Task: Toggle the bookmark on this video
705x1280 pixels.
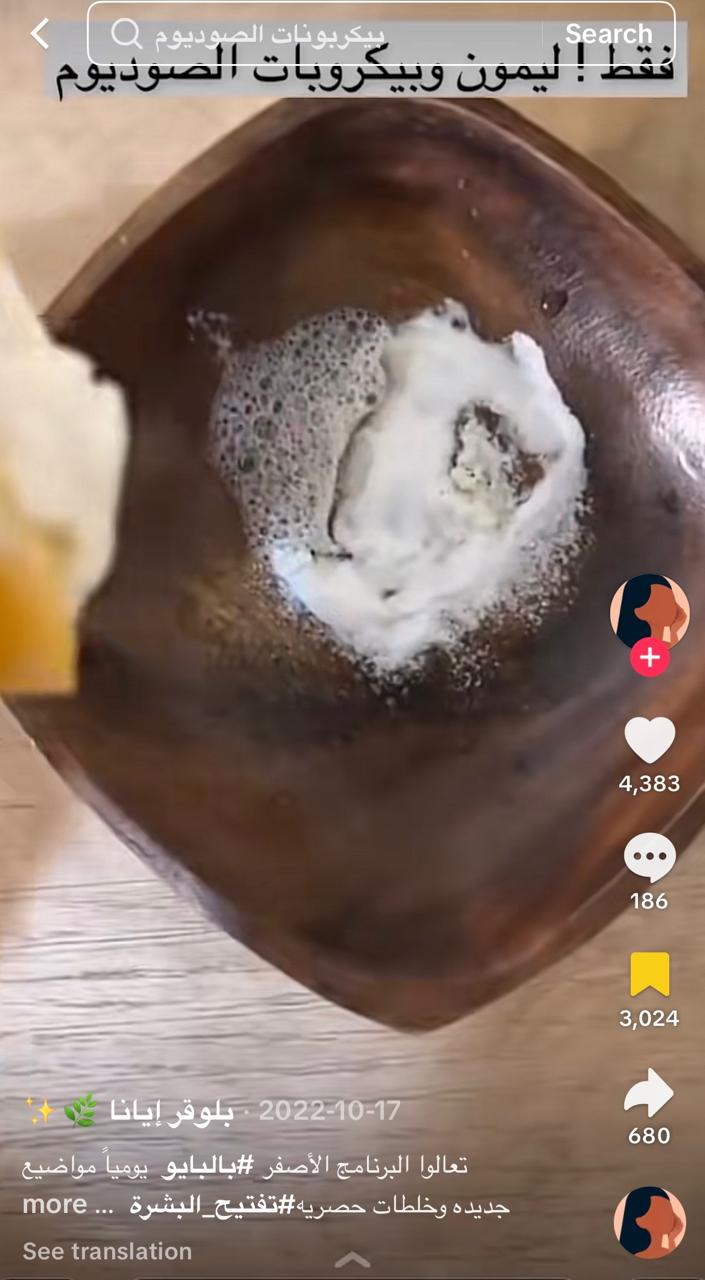Action: [x=649, y=975]
